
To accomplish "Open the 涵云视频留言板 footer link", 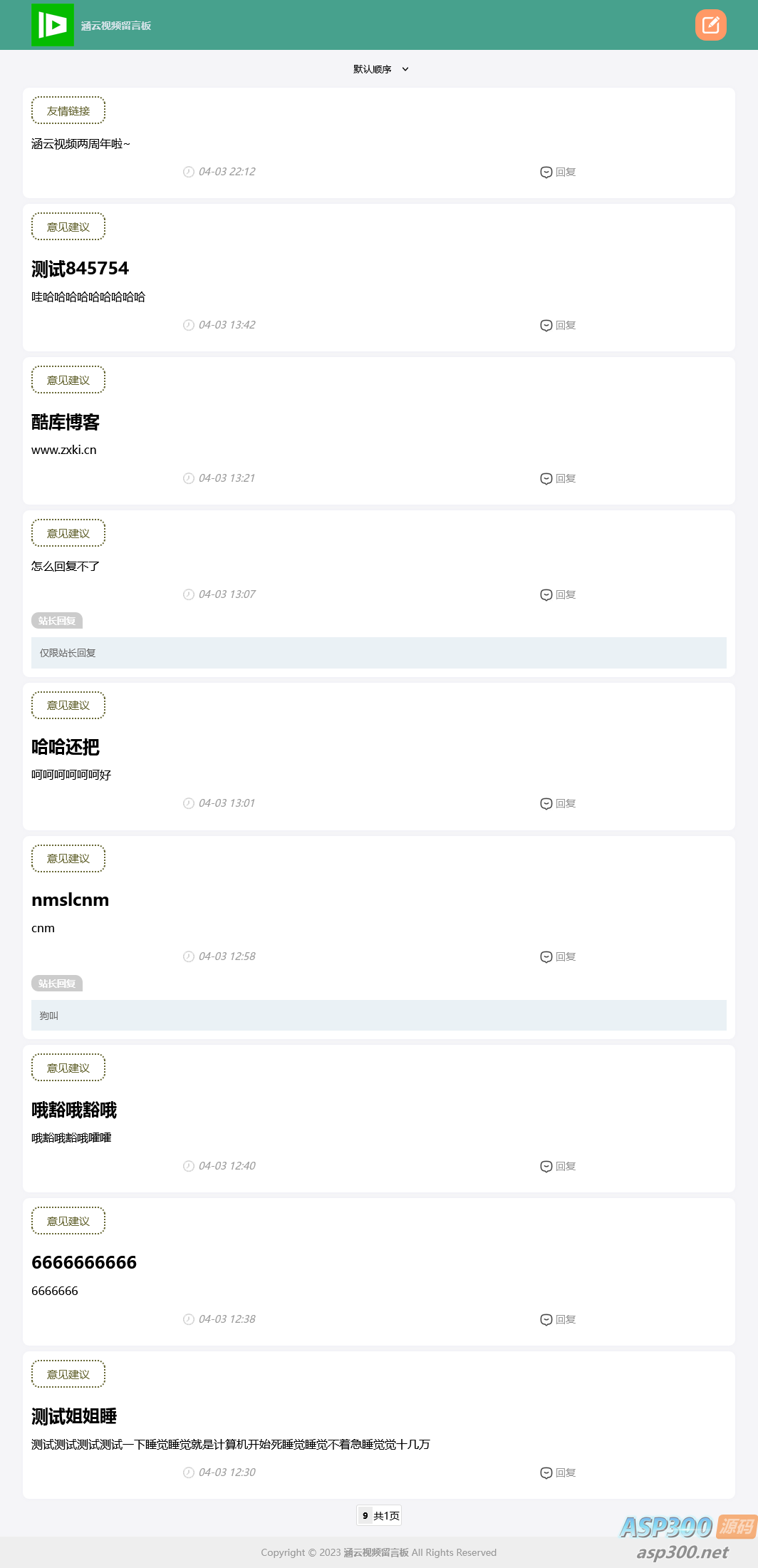I will 376,1552.
